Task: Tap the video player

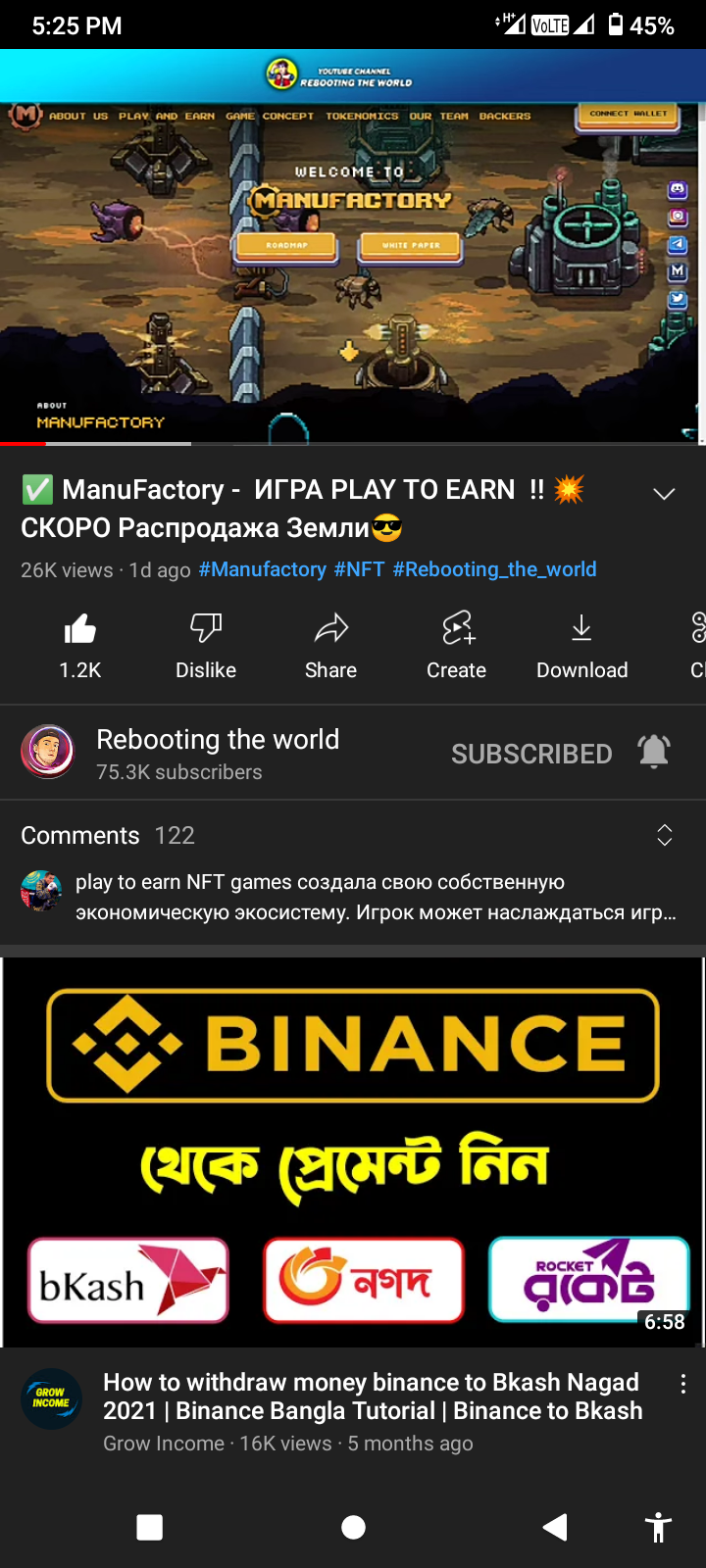Action: [x=353, y=247]
